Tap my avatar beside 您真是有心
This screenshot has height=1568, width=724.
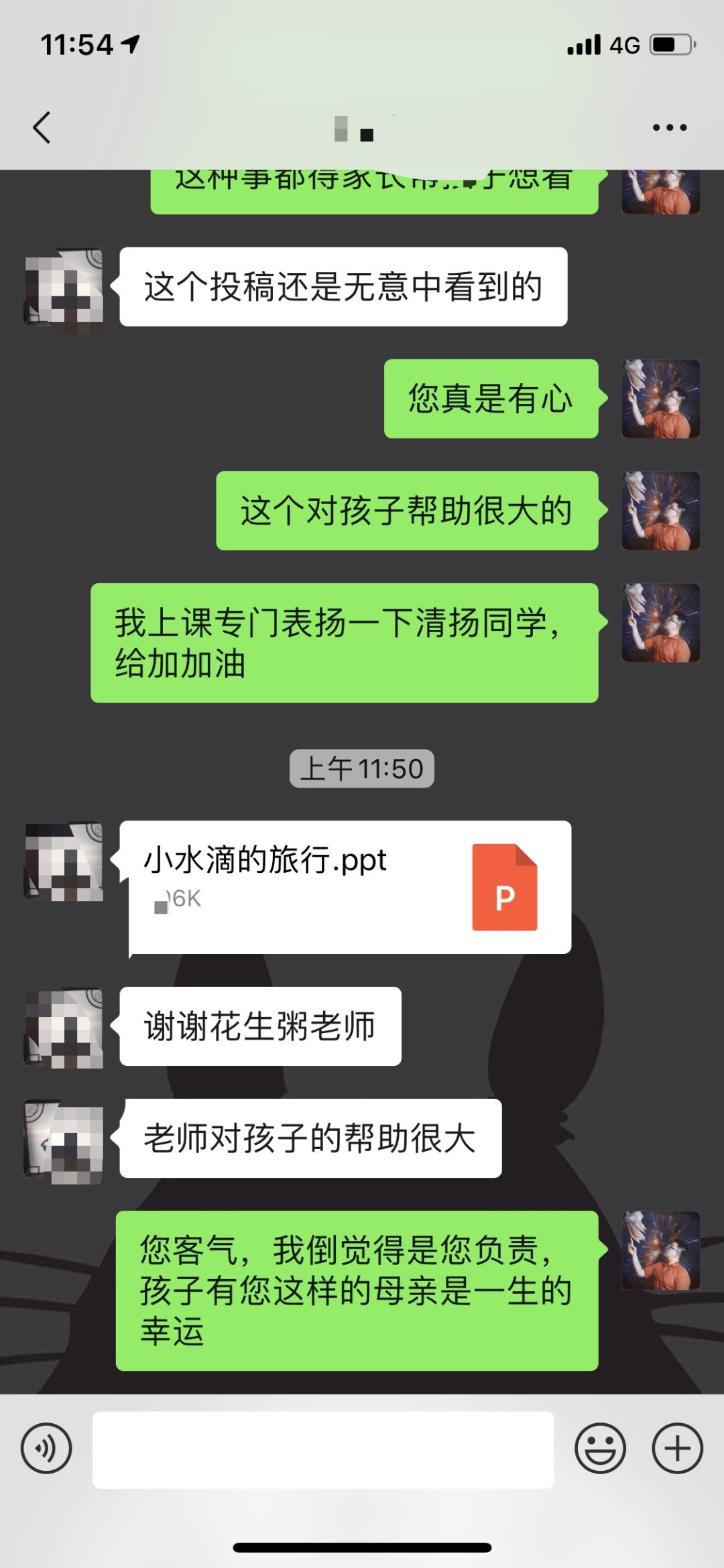(x=660, y=399)
